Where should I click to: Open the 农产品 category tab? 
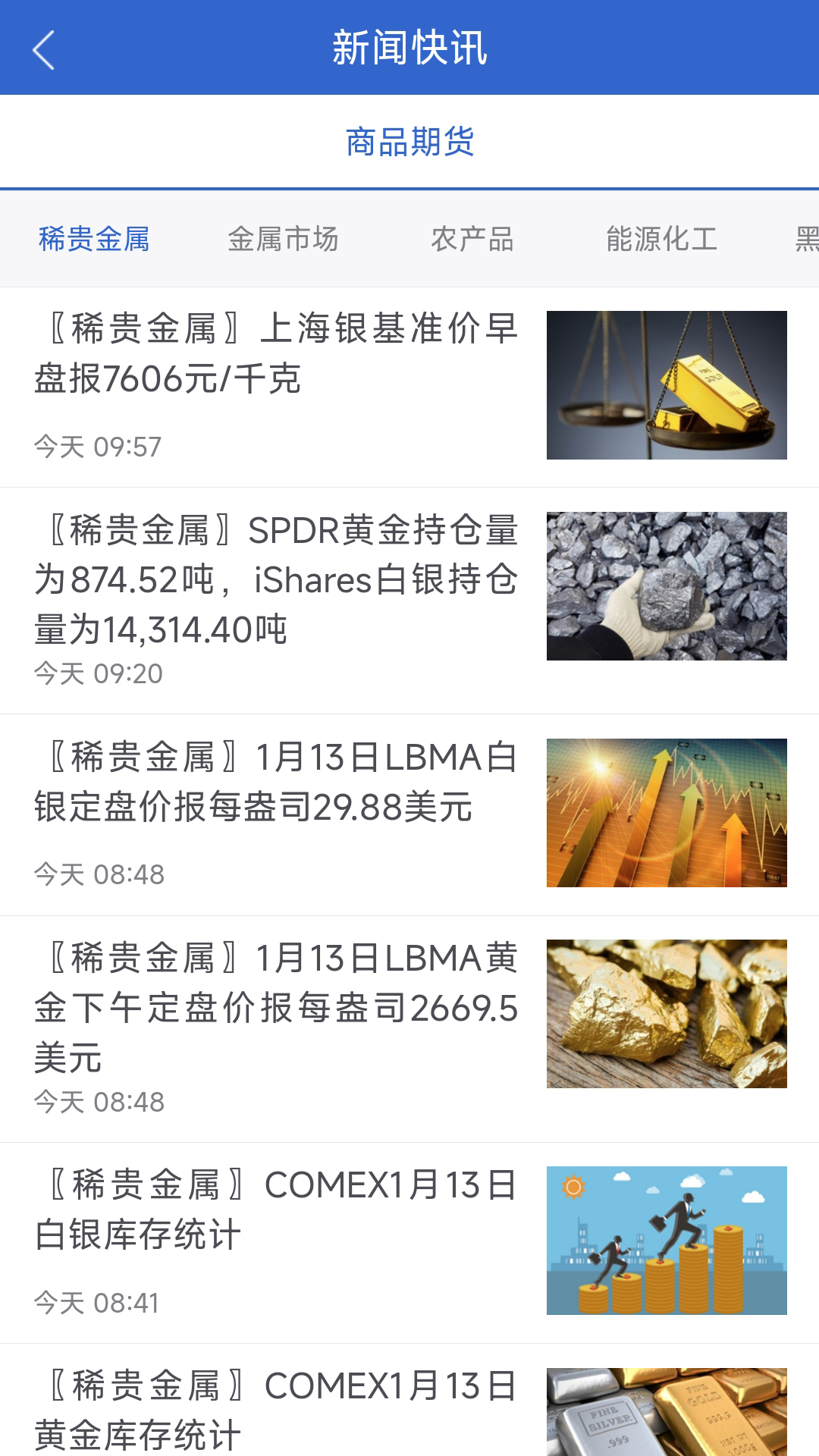click(472, 239)
